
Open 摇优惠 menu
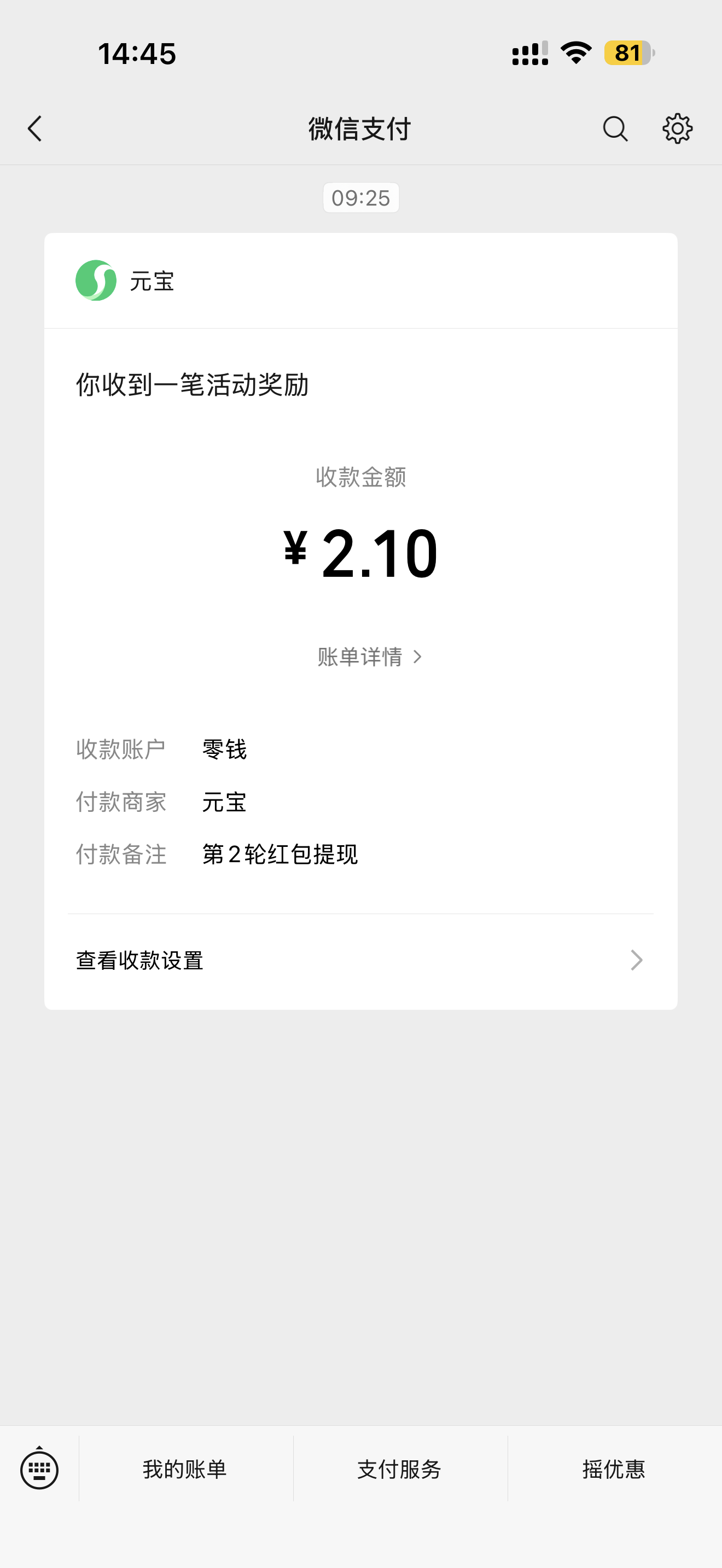pyautogui.click(x=614, y=1470)
